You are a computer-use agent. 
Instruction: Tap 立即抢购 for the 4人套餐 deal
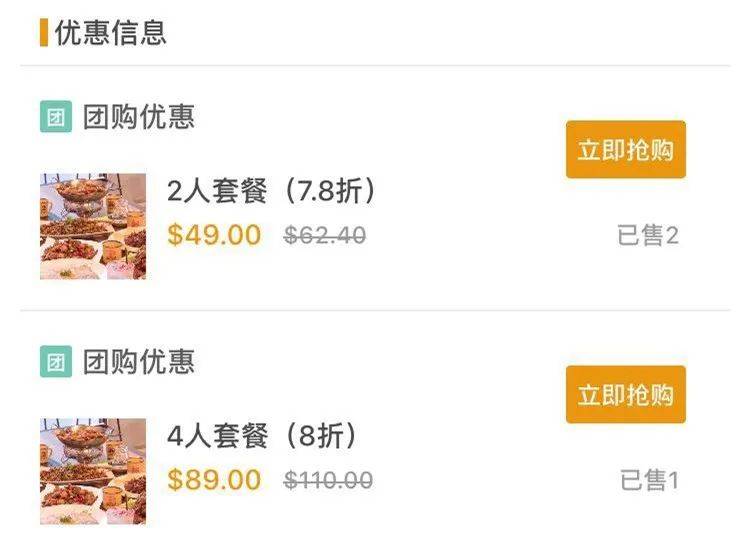[x=625, y=394]
